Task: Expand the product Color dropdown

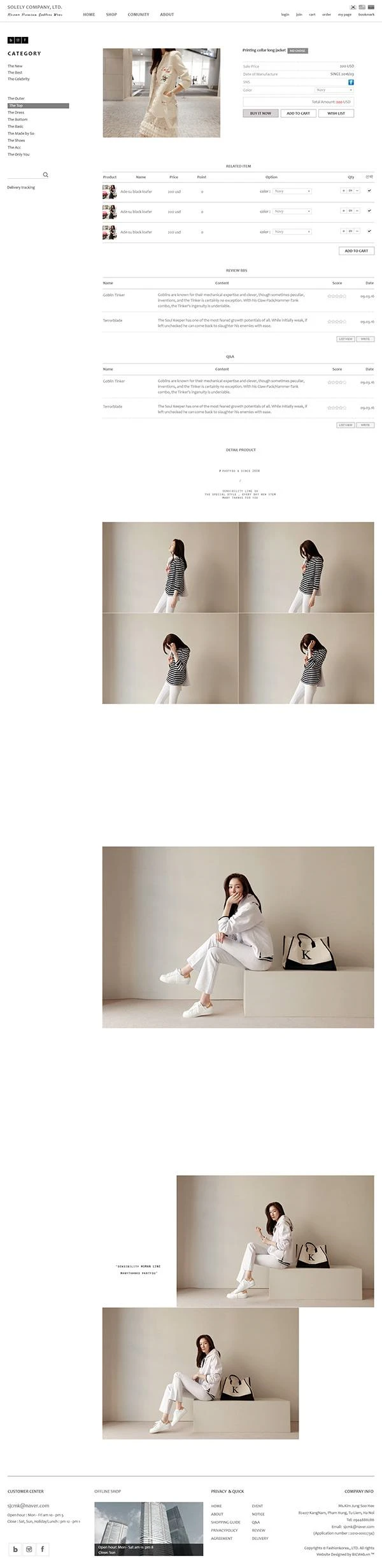Action: (332, 90)
